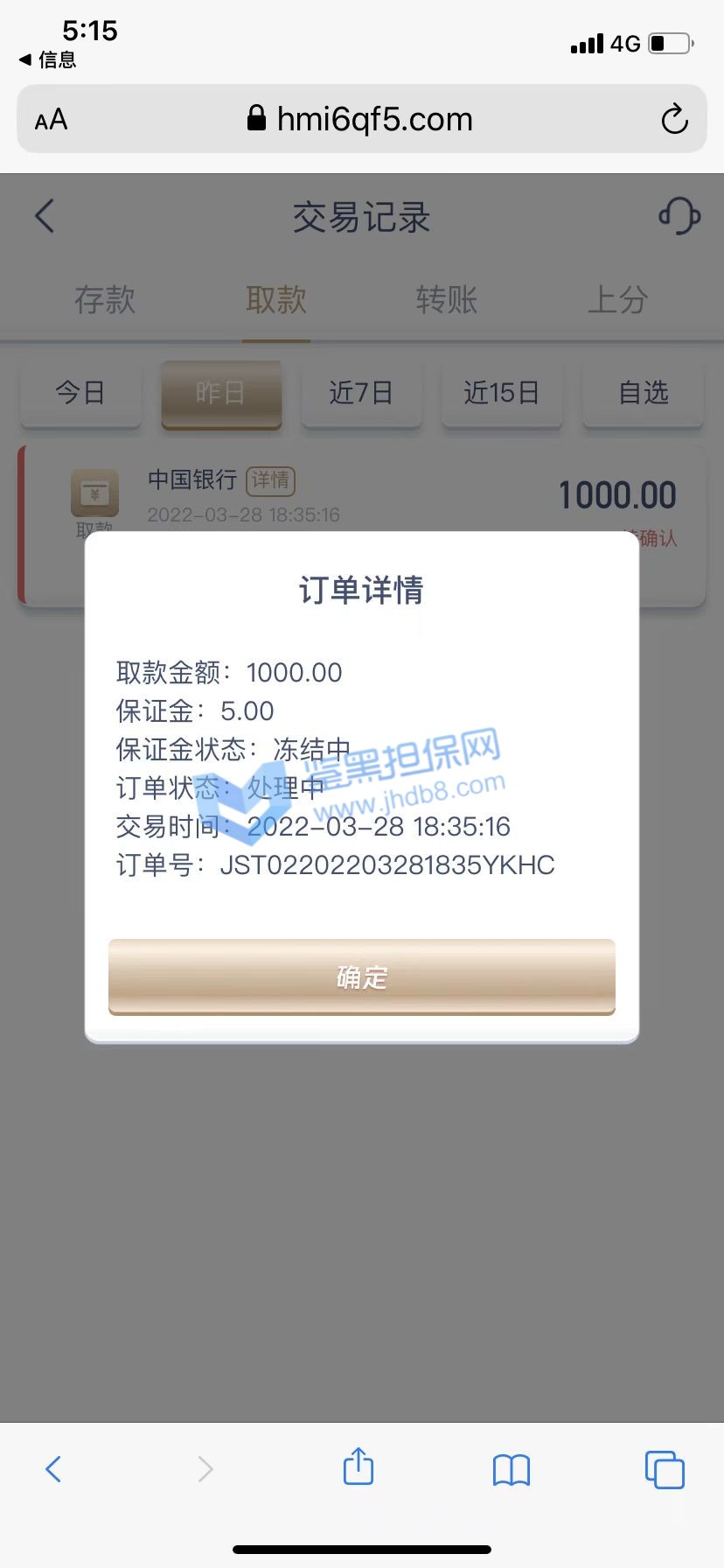Open the Safari share sheet

point(359,1467)
